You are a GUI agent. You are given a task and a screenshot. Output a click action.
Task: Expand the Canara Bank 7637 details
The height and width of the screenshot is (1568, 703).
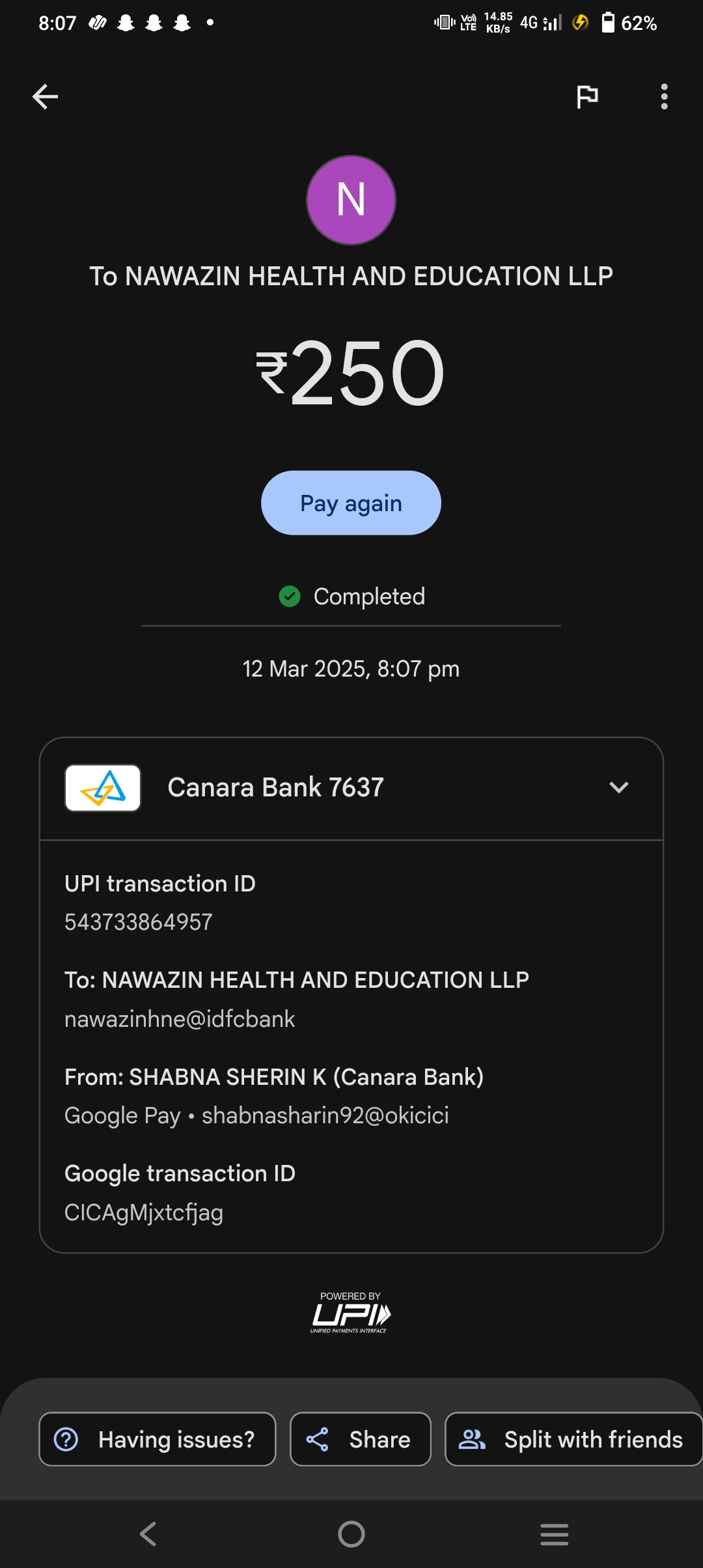[618, 788]
